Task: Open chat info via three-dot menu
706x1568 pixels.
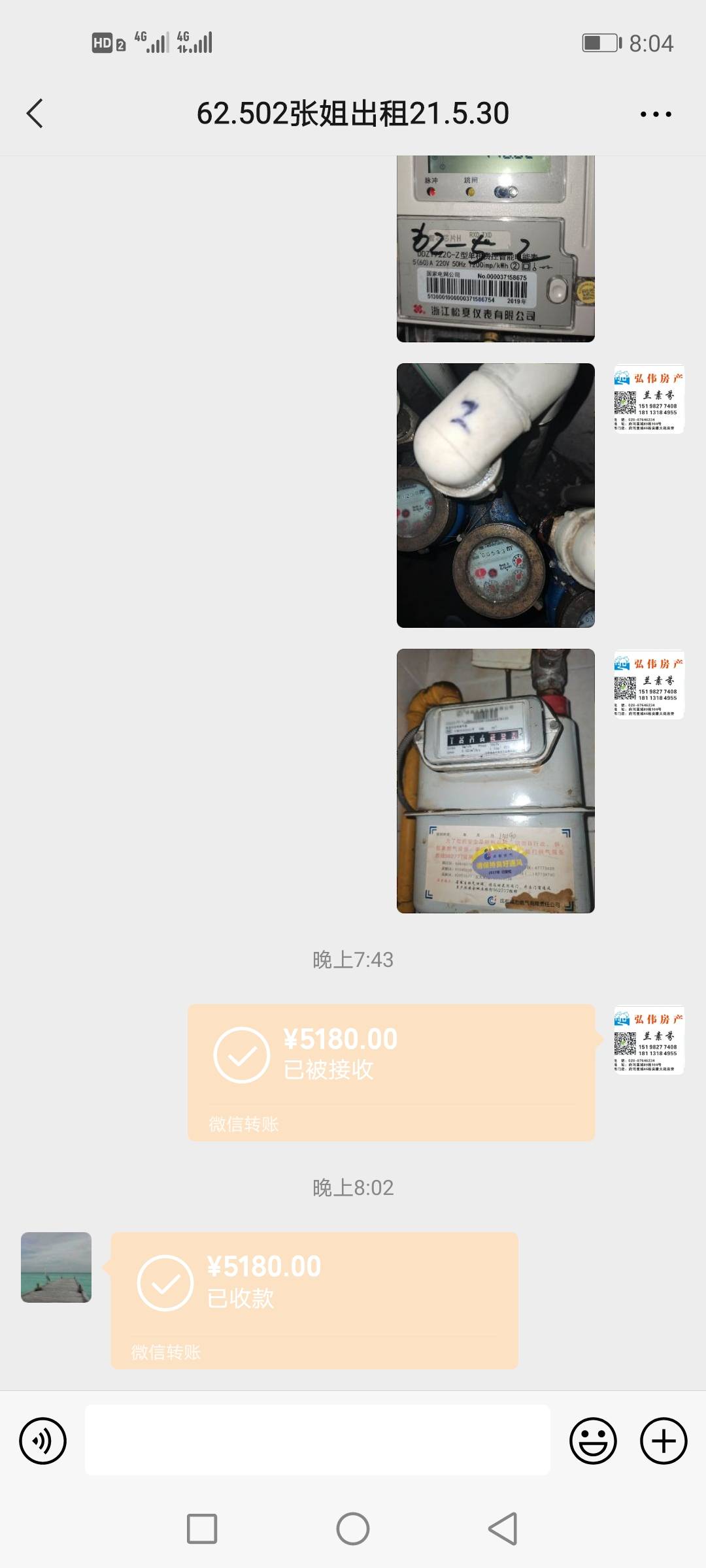Action: click(655, 114)
